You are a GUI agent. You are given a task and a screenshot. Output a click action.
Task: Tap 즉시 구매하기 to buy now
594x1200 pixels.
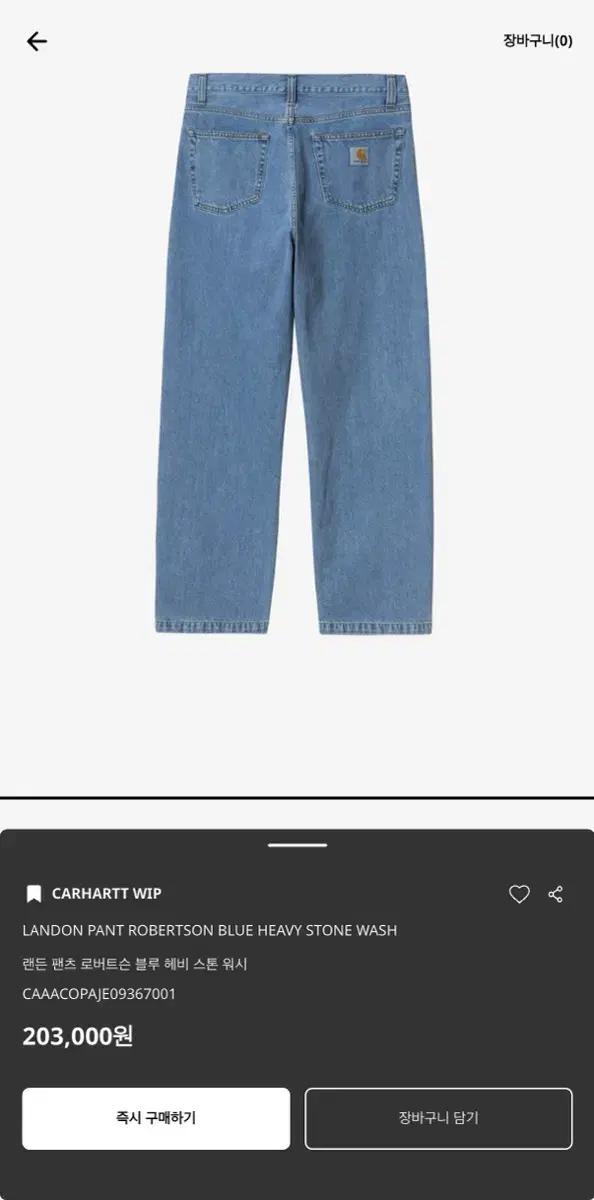coord(156,1118)
